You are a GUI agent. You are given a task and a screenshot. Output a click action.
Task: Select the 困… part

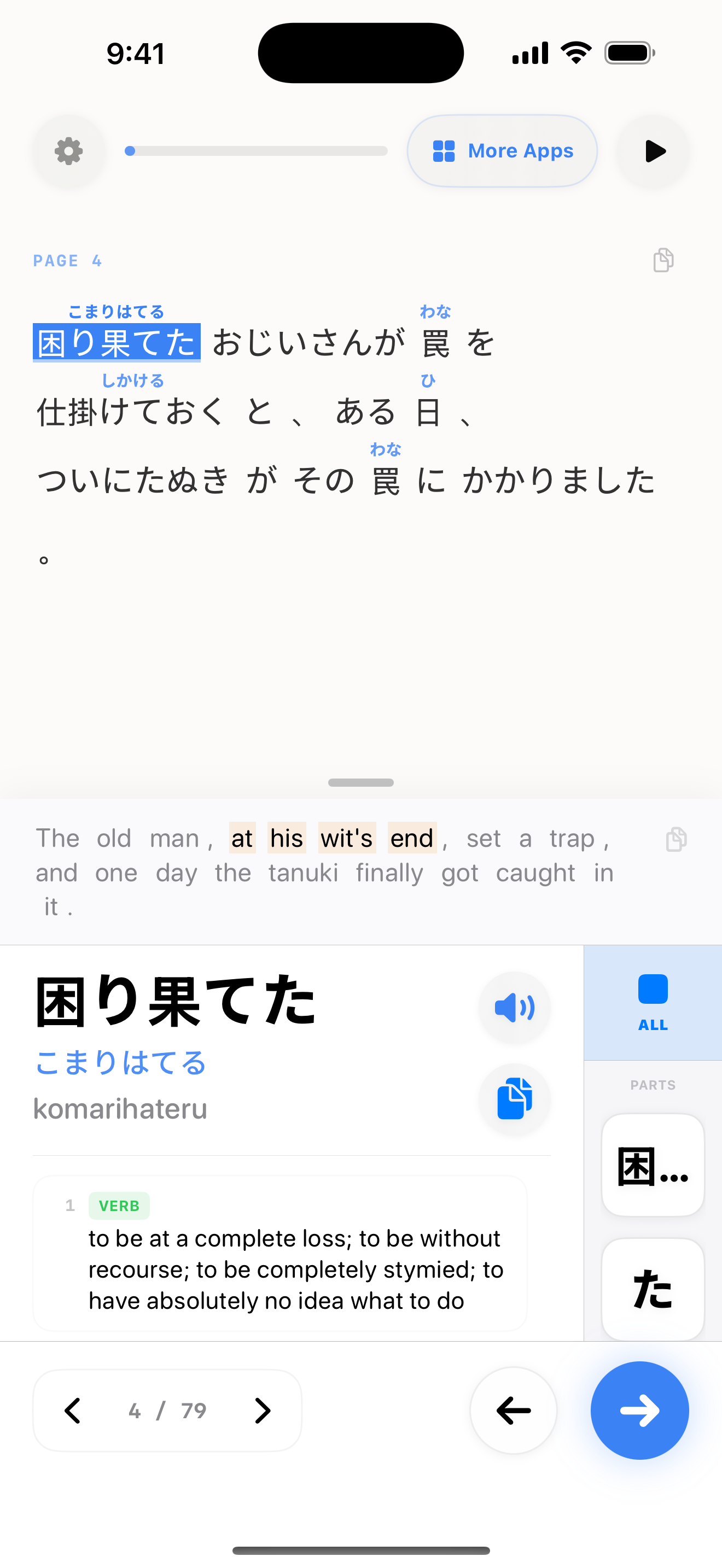pos(653,1165)
